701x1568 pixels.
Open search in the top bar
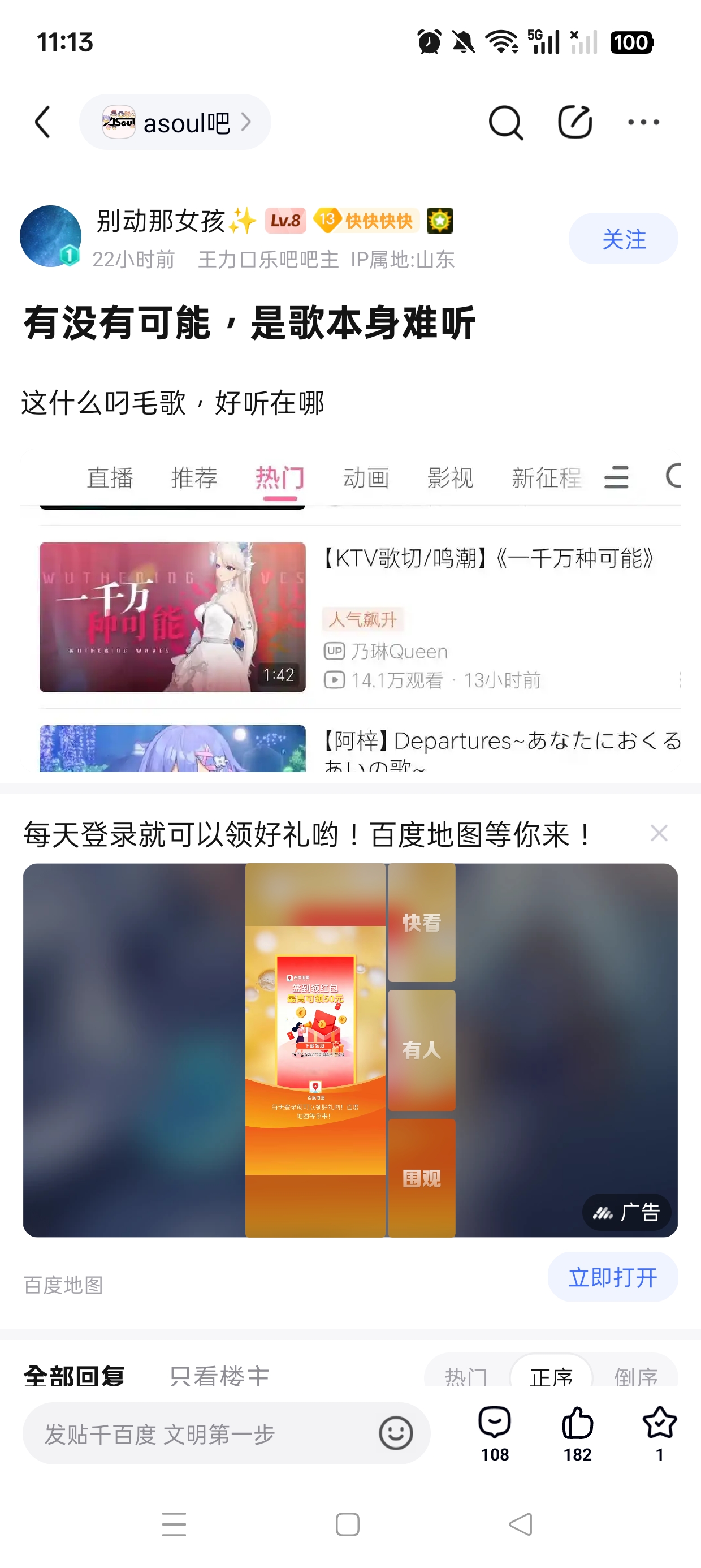click(x=505, y=122)
